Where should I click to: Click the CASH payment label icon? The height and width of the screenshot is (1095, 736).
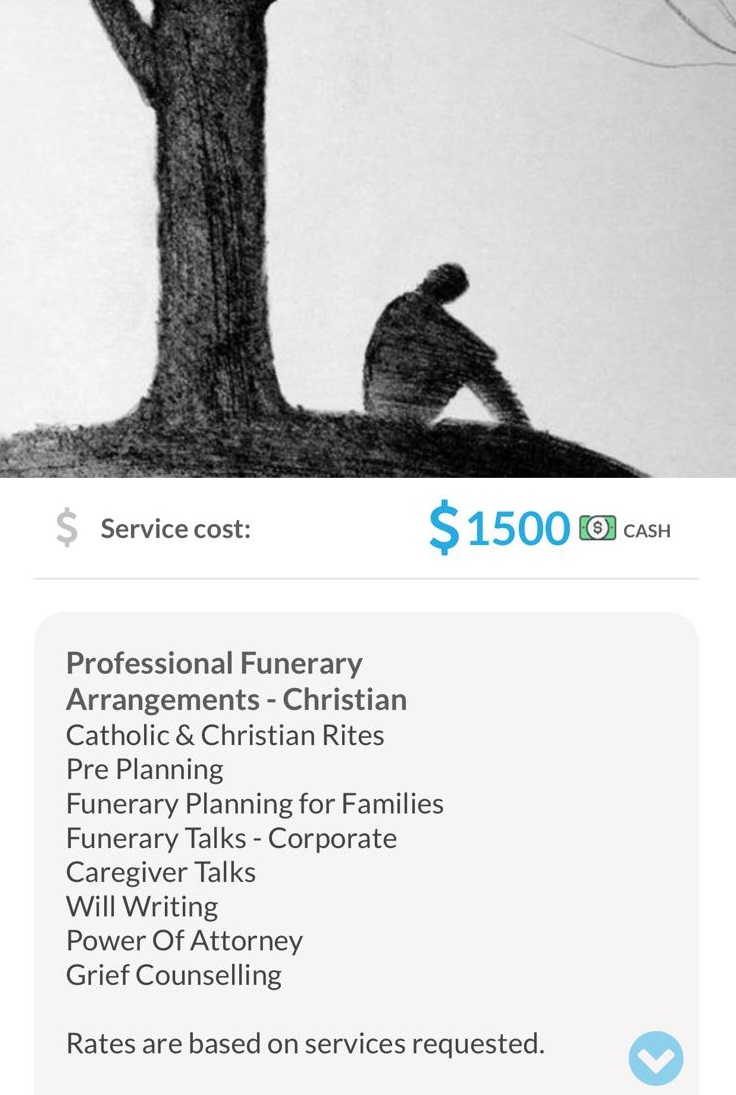[647, 531]
